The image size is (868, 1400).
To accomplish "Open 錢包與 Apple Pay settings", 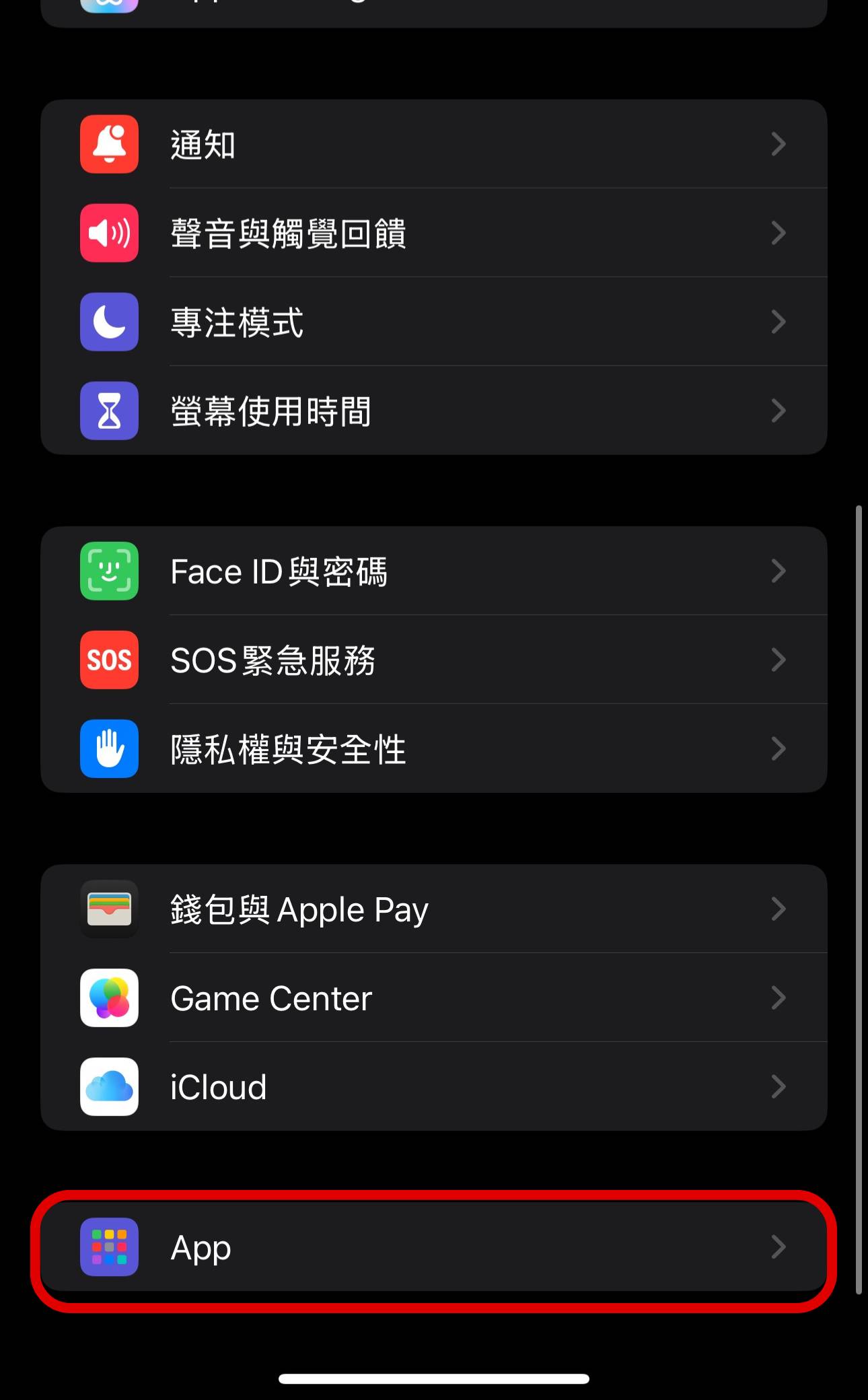I will pyautogui.click(x=434, y=909).
